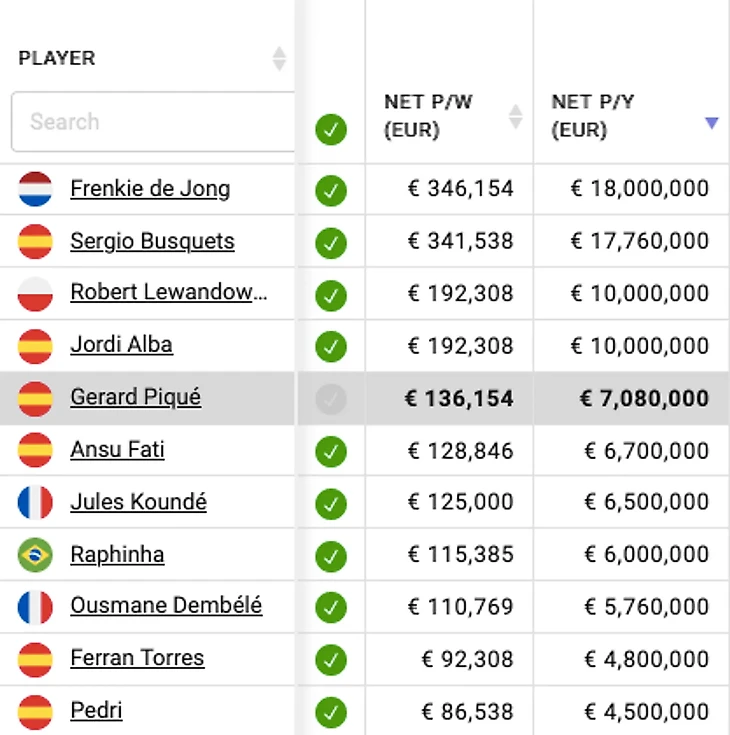The image size is (730, 735).
Task: Tap the player Search field
Action: 150,122
